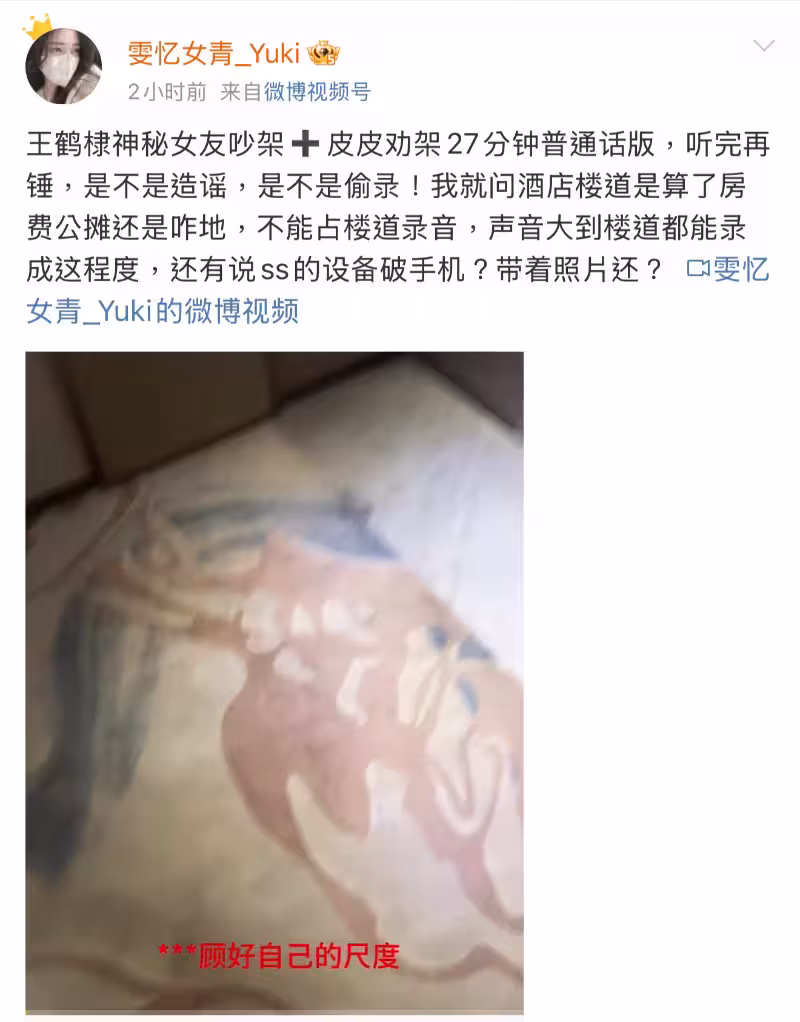Expand the post options chevron
The width and height of the screenshot is (800, 1022).
point(763,46)
